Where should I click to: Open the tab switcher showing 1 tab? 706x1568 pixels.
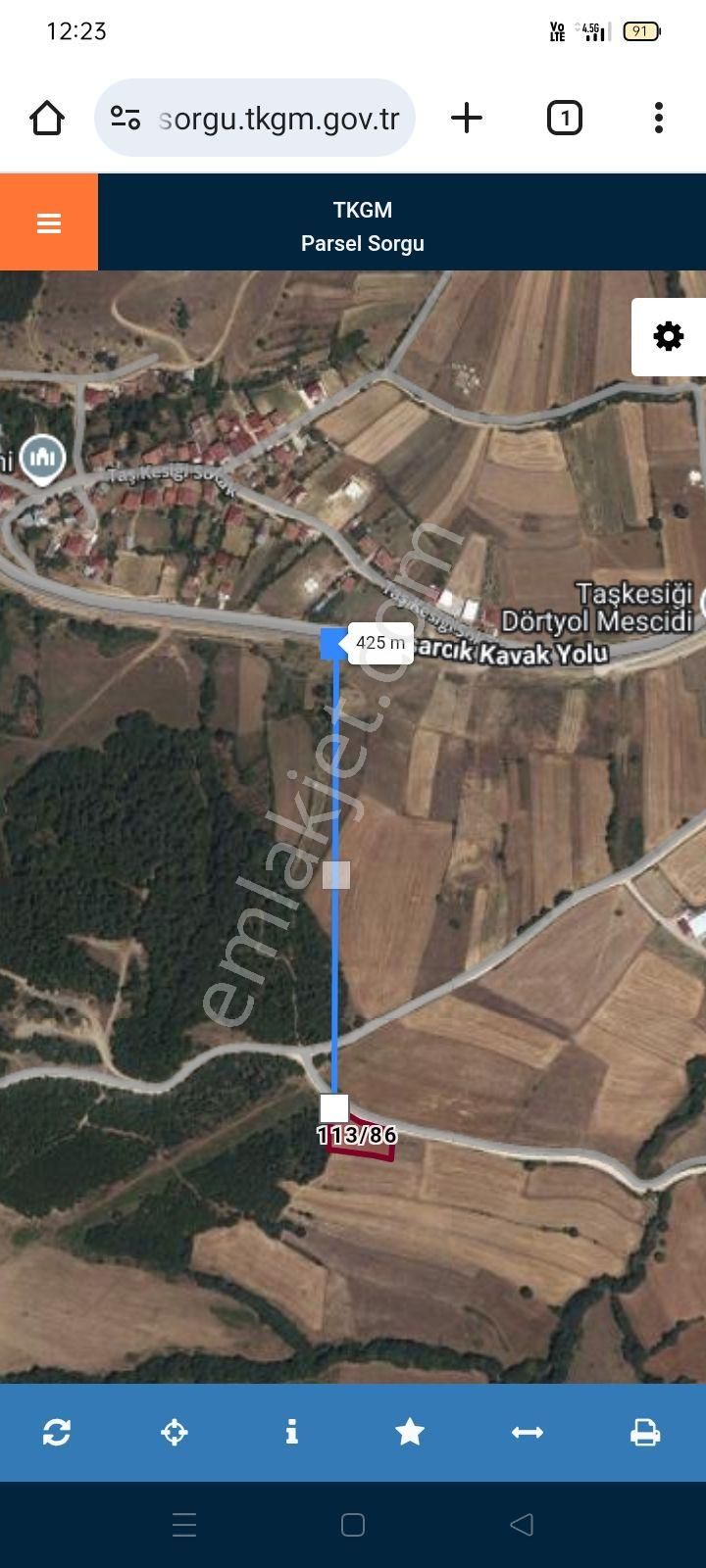pyautogui.click(x=564, y=118)
